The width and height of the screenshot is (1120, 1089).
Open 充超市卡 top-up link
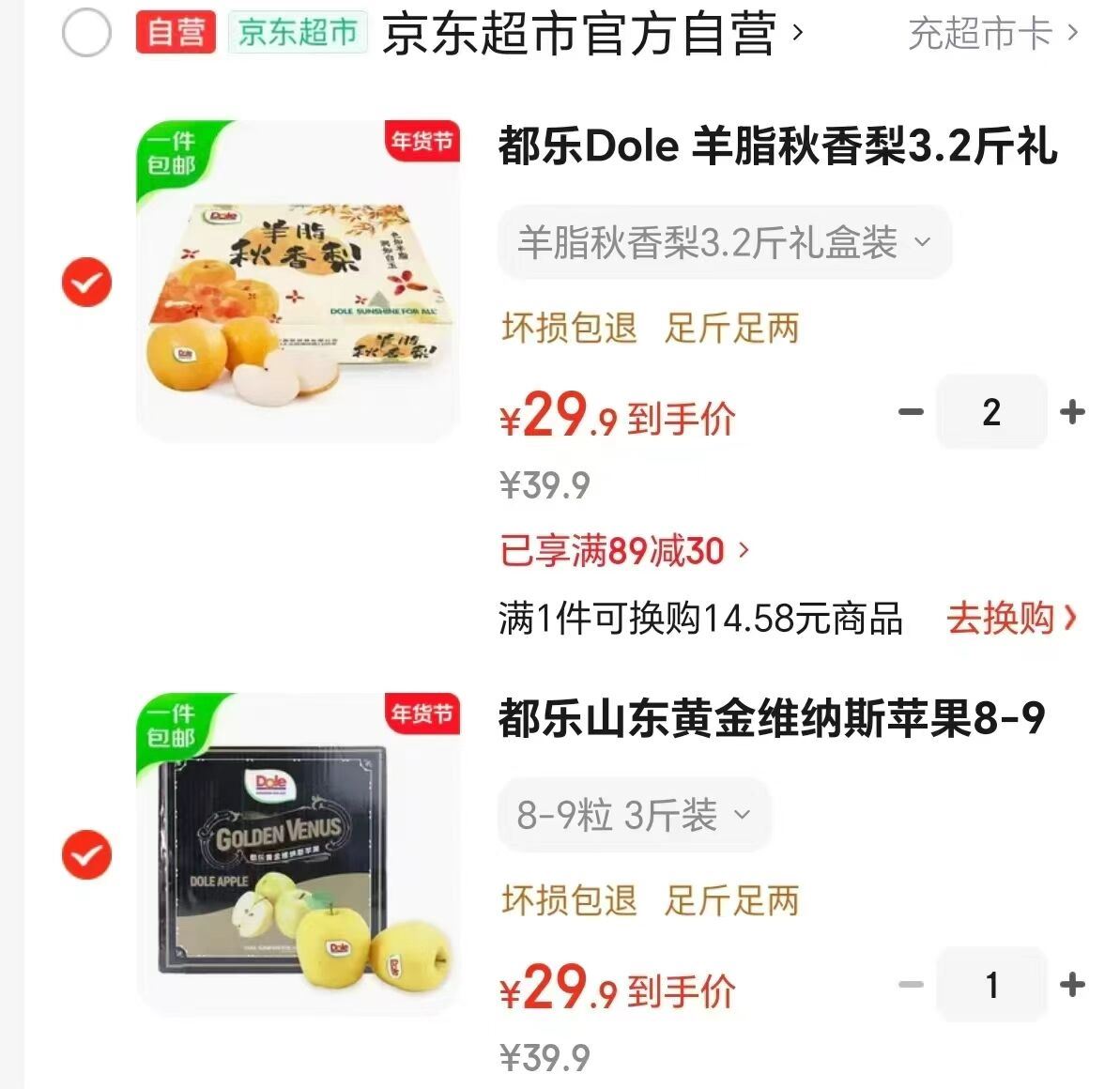[991, 34]
